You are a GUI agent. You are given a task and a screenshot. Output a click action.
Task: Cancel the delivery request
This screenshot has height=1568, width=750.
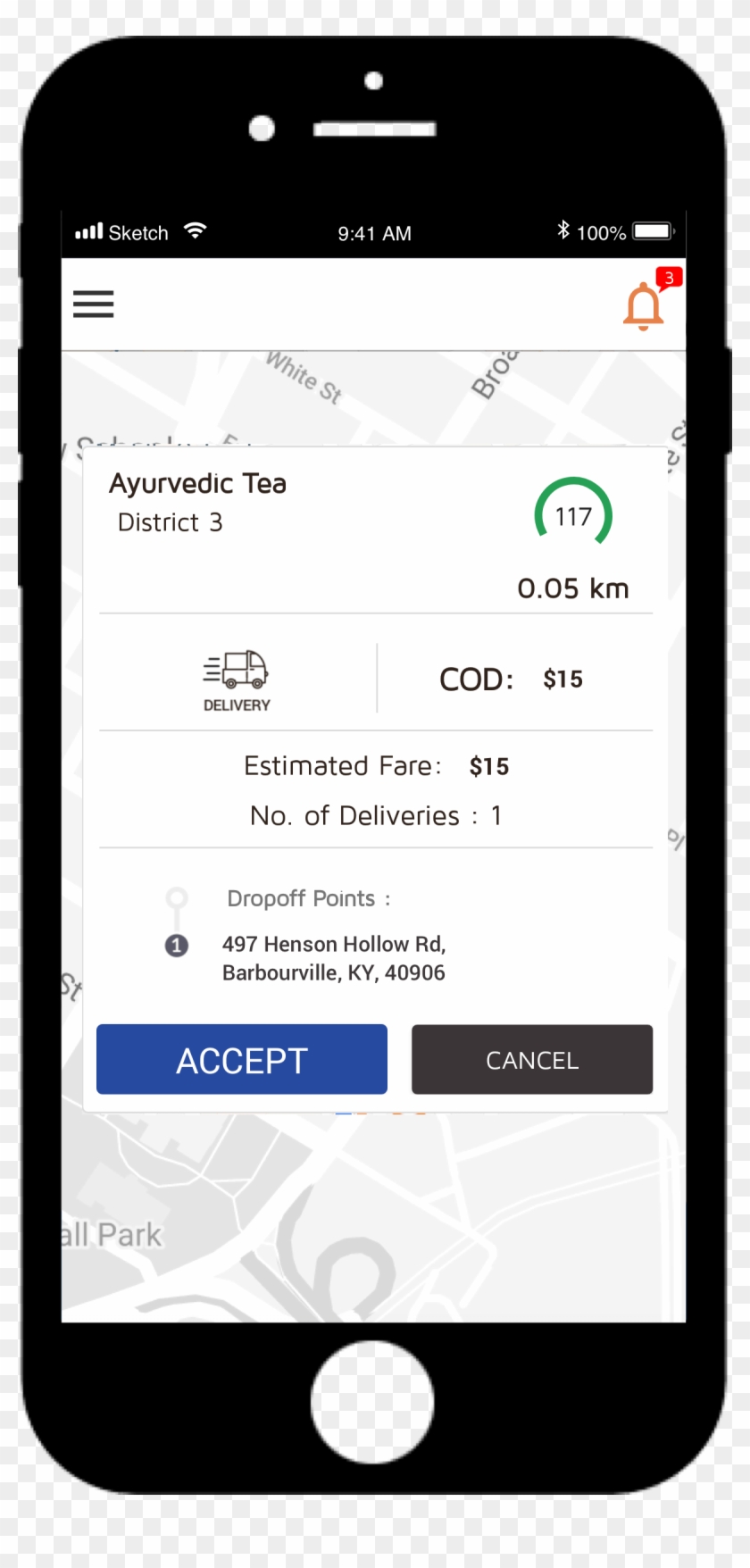point(531,1060)
